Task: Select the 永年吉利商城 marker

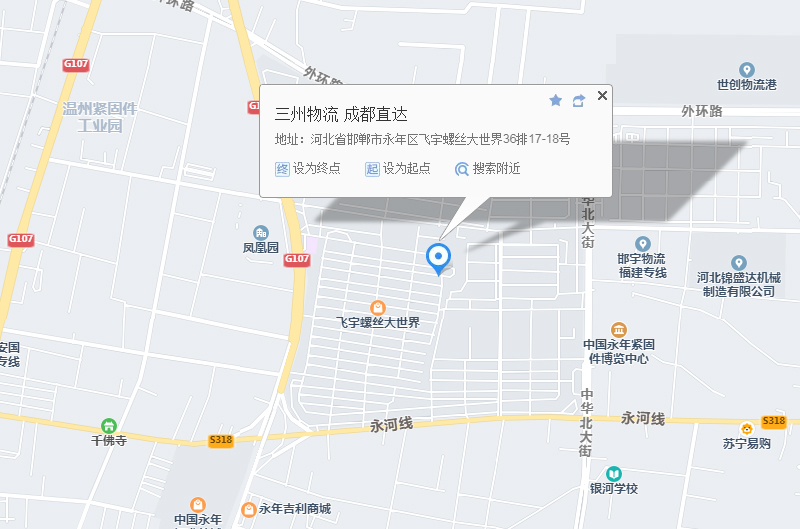Action: point(248,508)
